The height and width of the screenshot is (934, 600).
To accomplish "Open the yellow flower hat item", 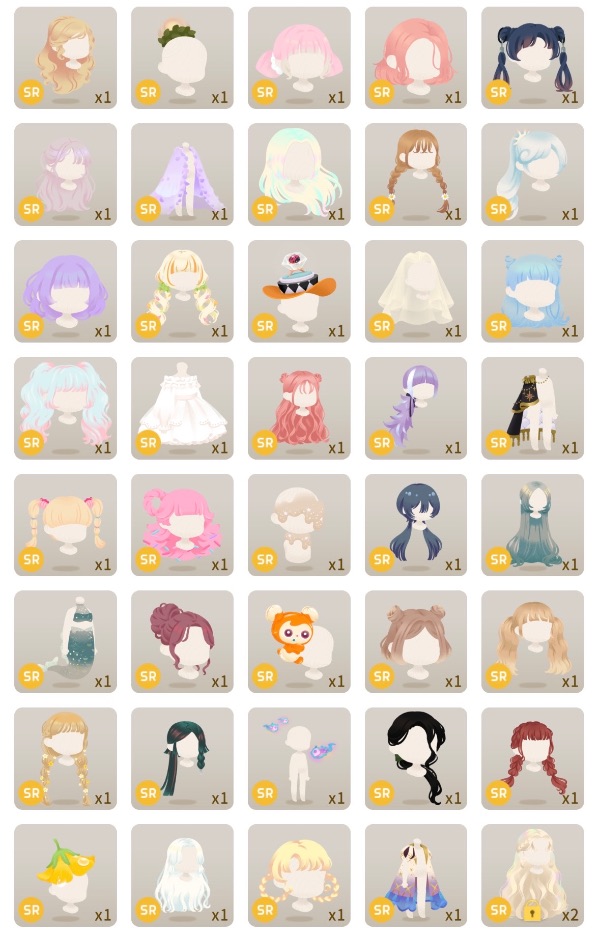I will (65, 875).
